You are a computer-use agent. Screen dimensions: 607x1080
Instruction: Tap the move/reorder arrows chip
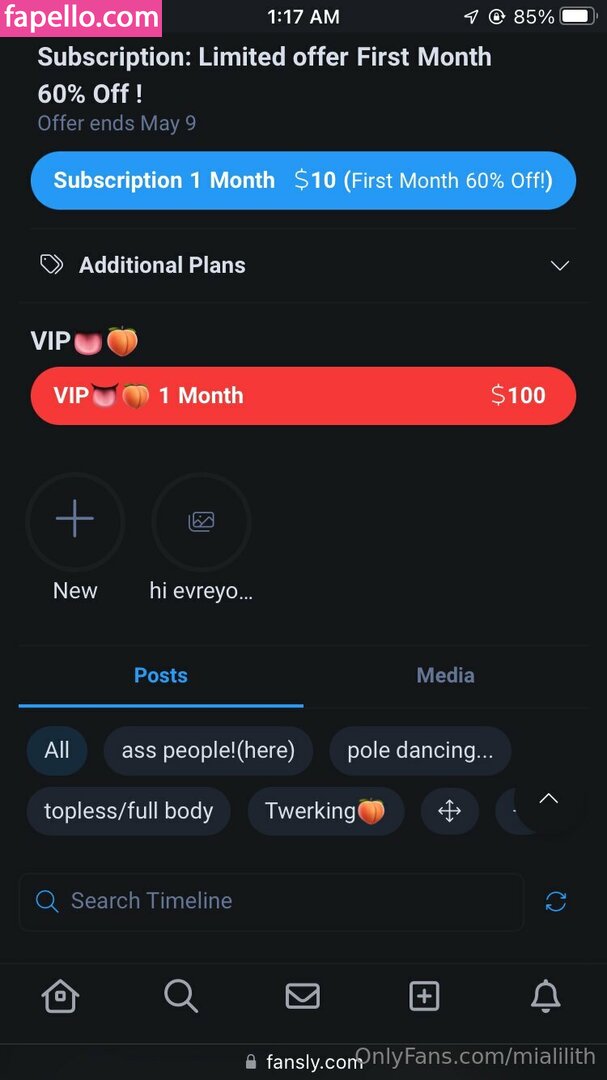(450, 810)
